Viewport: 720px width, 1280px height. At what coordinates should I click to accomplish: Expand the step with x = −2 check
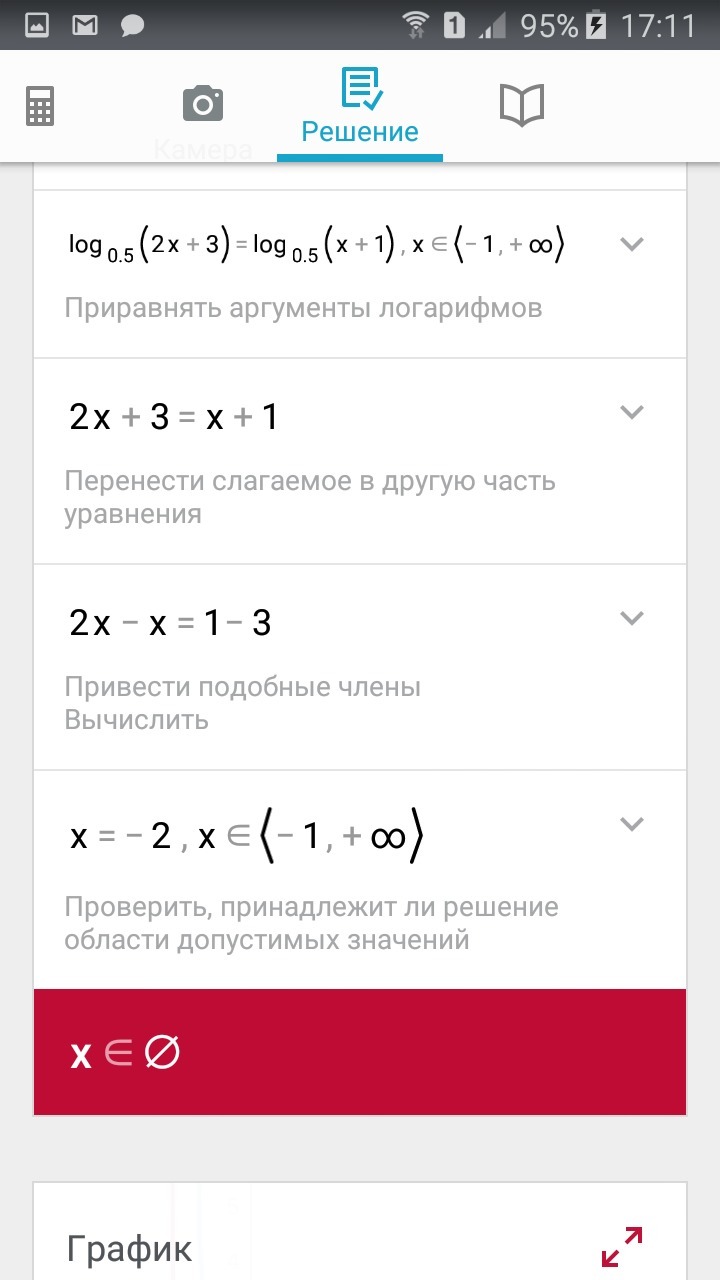[631, 824]
